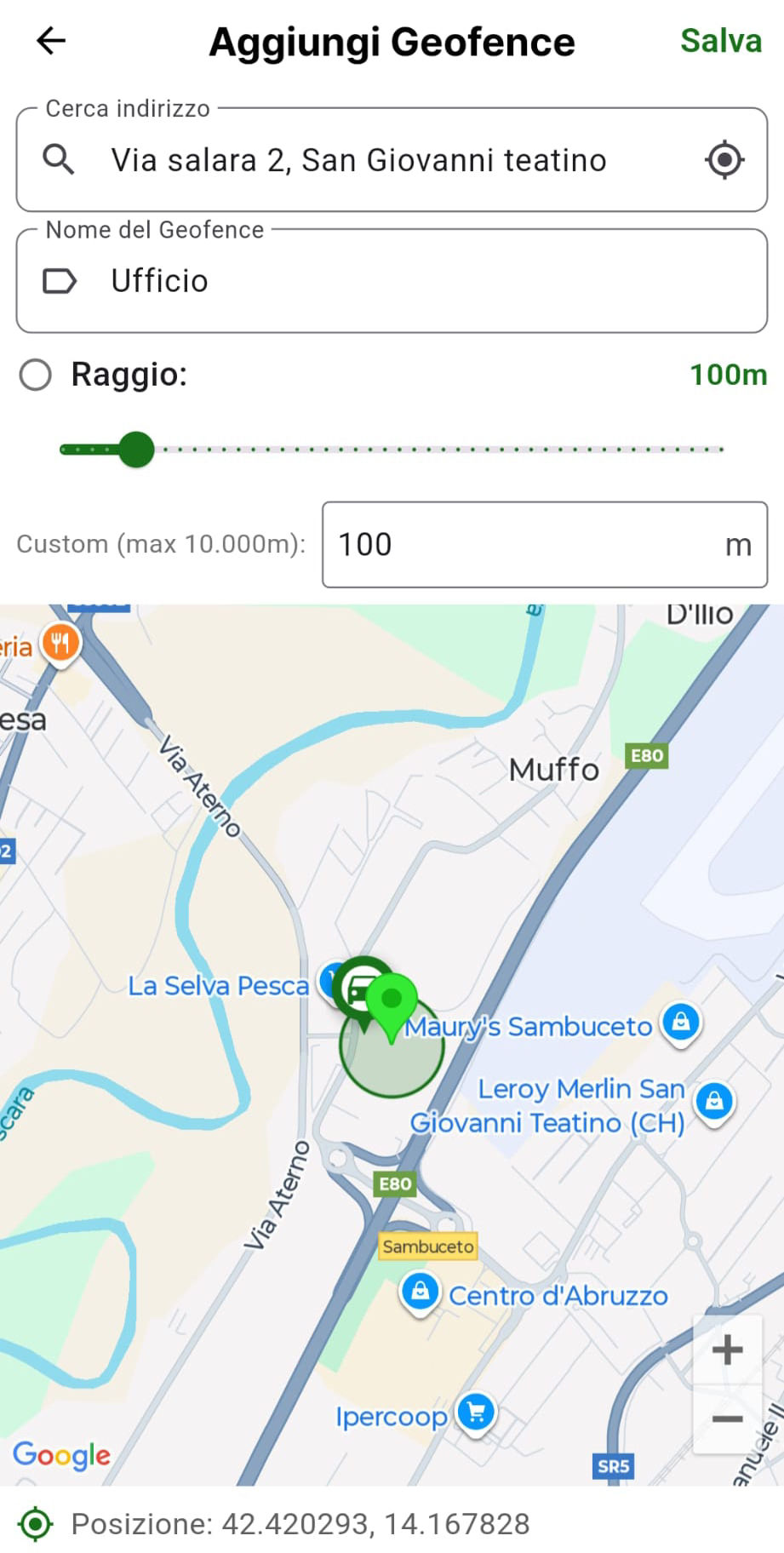Use current location target icon in address field
This screenshot has height=1553, width=784.
click(x=724, y=160)
